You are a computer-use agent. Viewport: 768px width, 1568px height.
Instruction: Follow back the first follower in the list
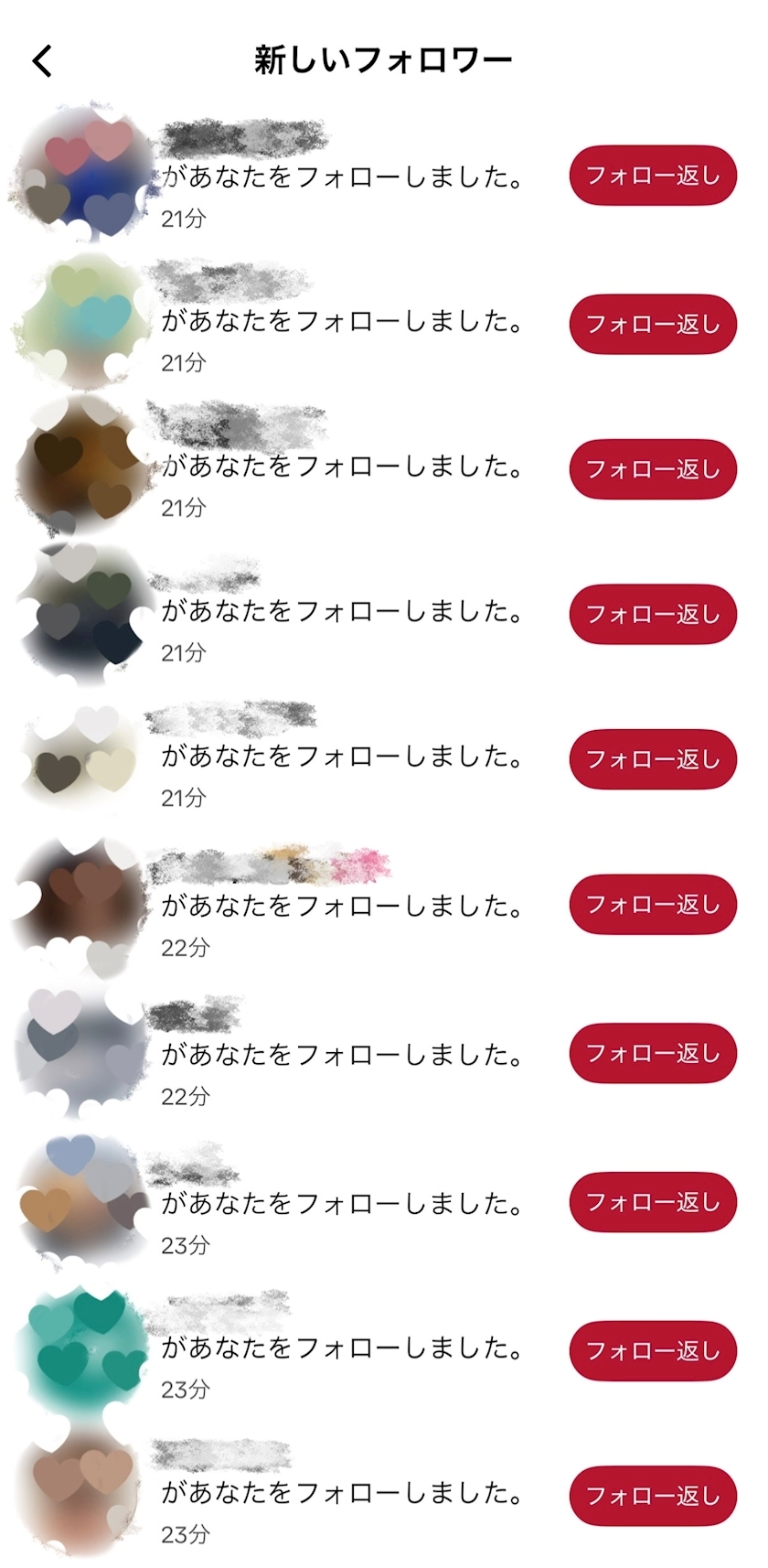pos(652,176)
